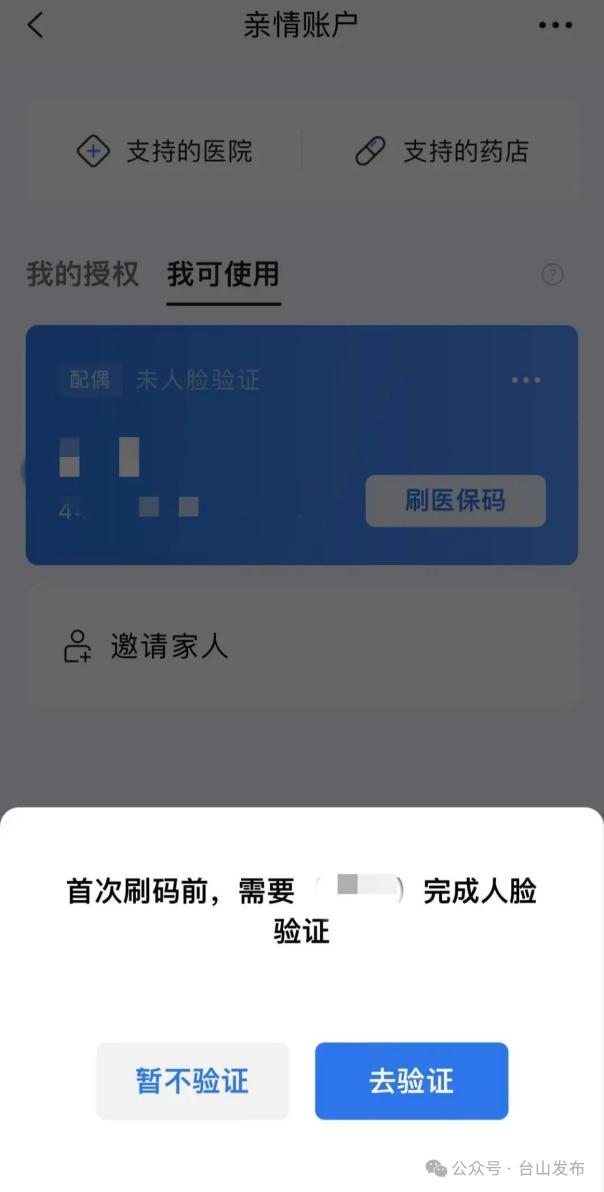
Task: Tap 去验证 to start face verification
Action: 411,1081
